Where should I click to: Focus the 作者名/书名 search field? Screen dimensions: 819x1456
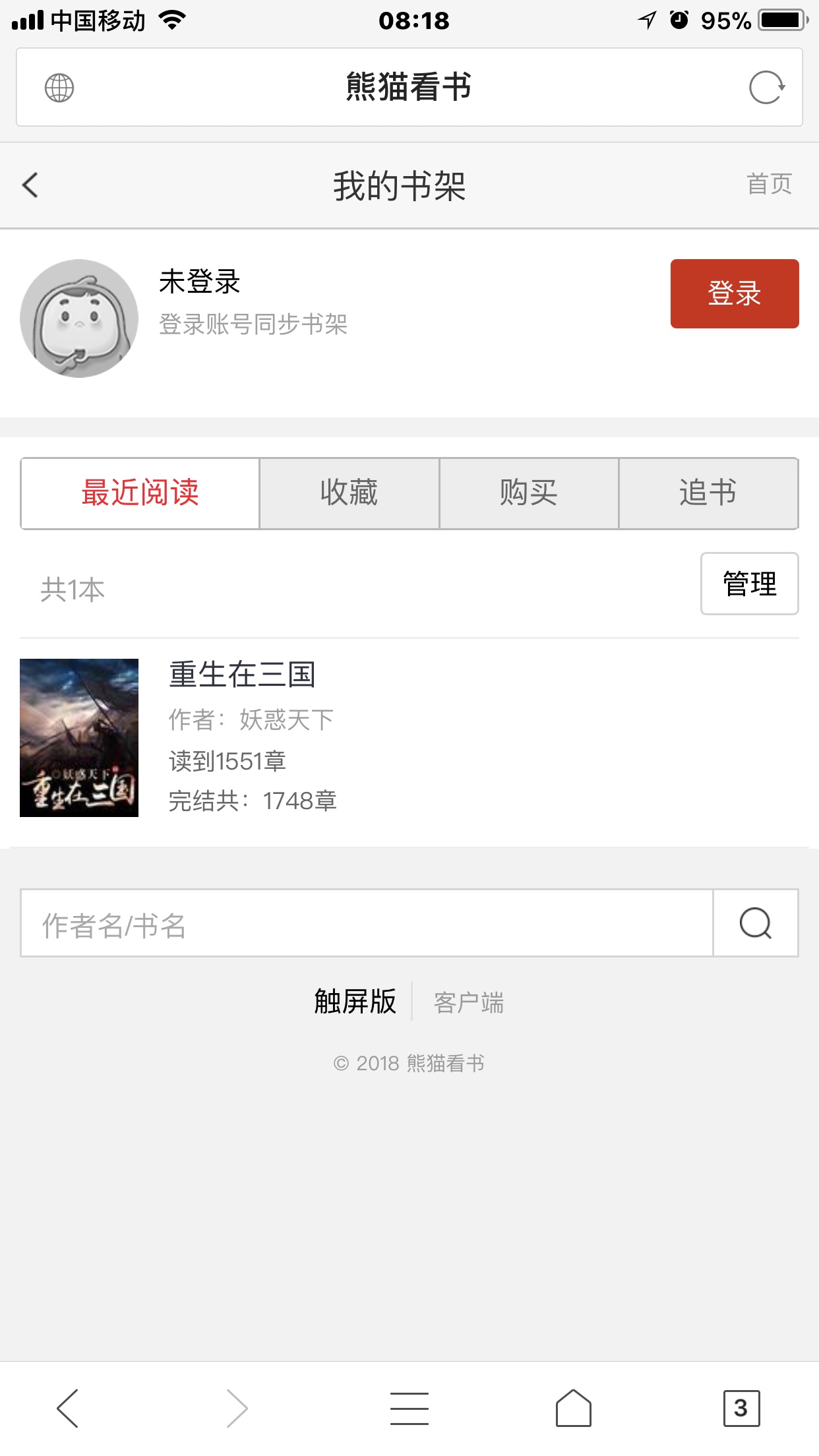click(367, 923)
